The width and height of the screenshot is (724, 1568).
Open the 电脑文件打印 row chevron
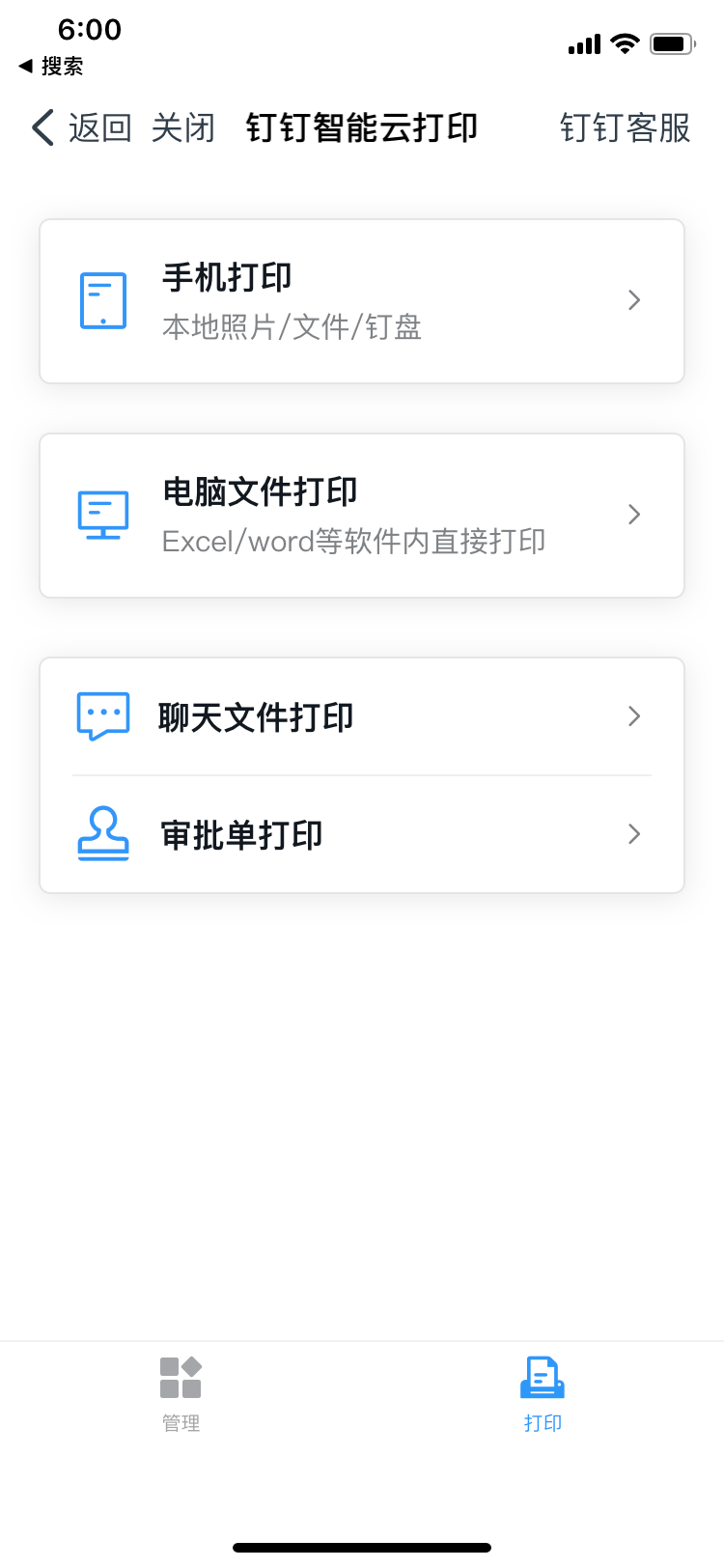(633, 515)
